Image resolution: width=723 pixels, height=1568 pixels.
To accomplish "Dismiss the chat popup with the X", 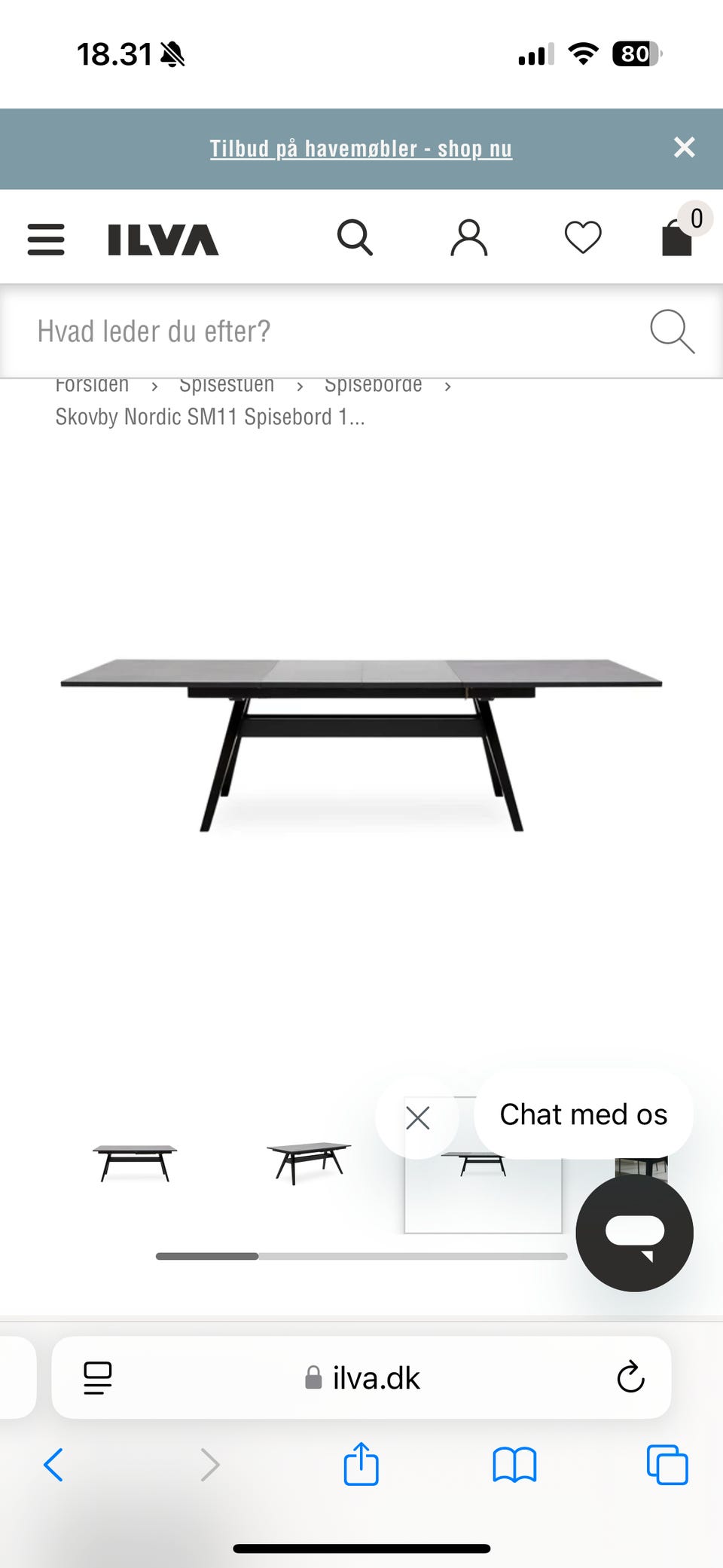I will [419, 1118].
